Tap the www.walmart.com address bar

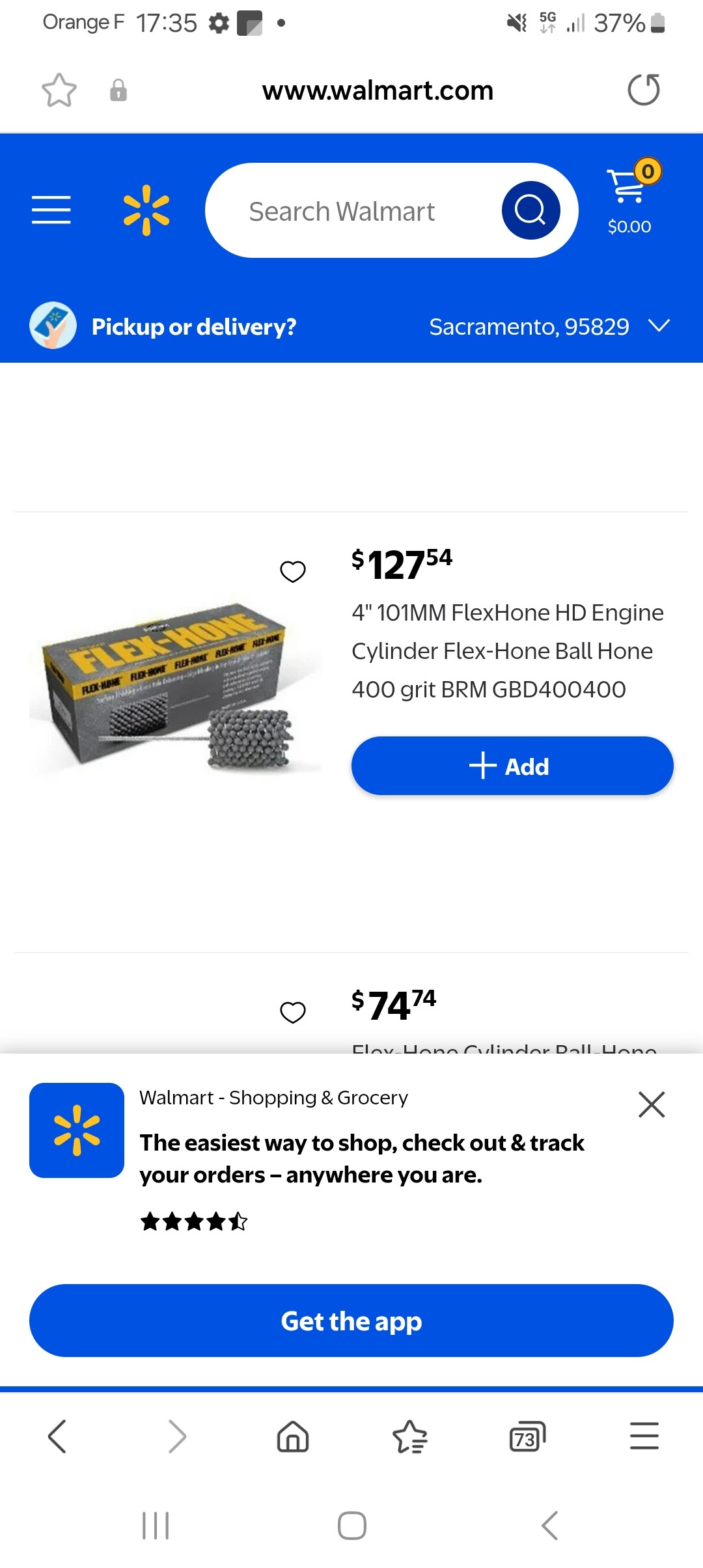point(378,91)
